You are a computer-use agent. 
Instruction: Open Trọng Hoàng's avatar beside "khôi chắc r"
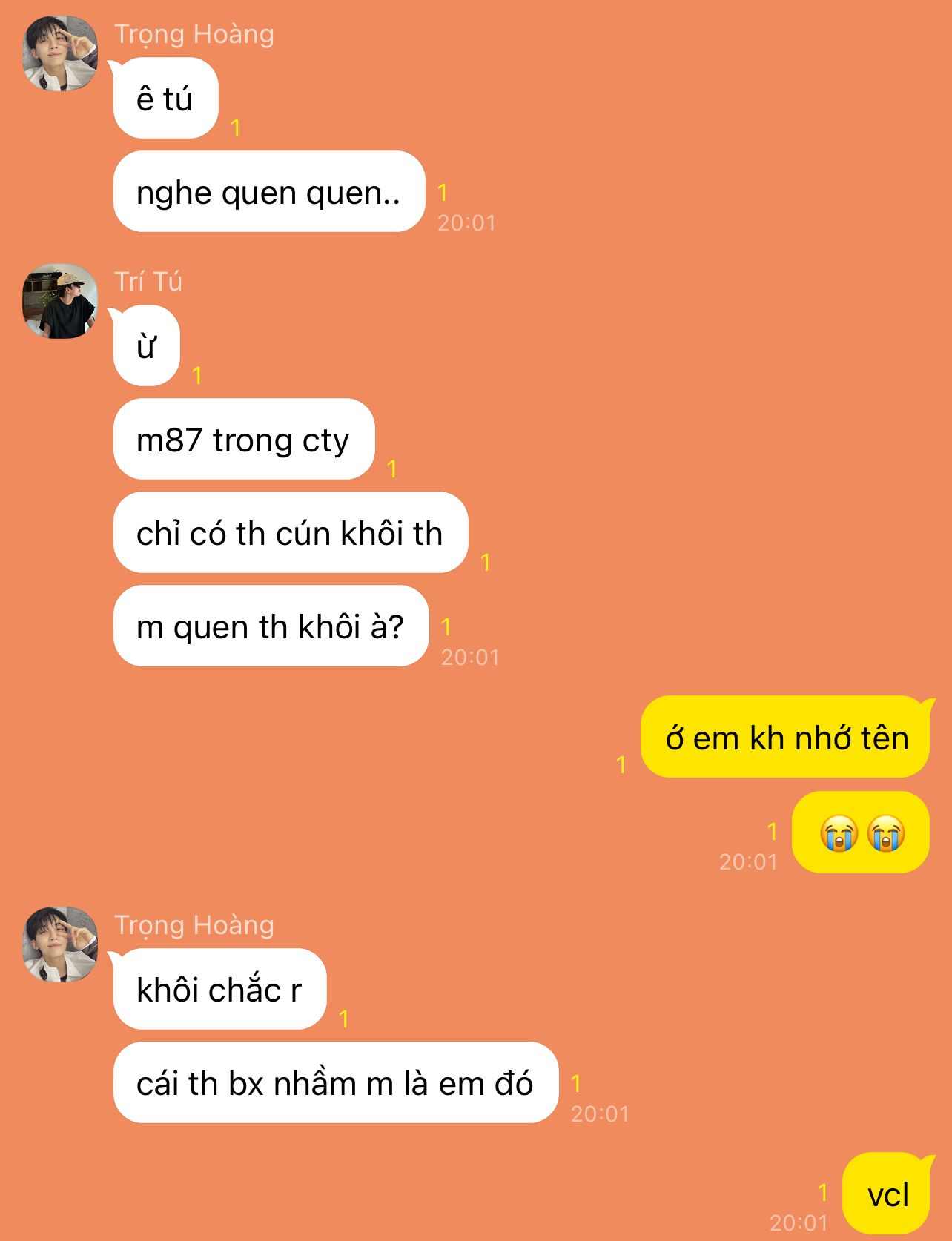[x=60, y=944]
